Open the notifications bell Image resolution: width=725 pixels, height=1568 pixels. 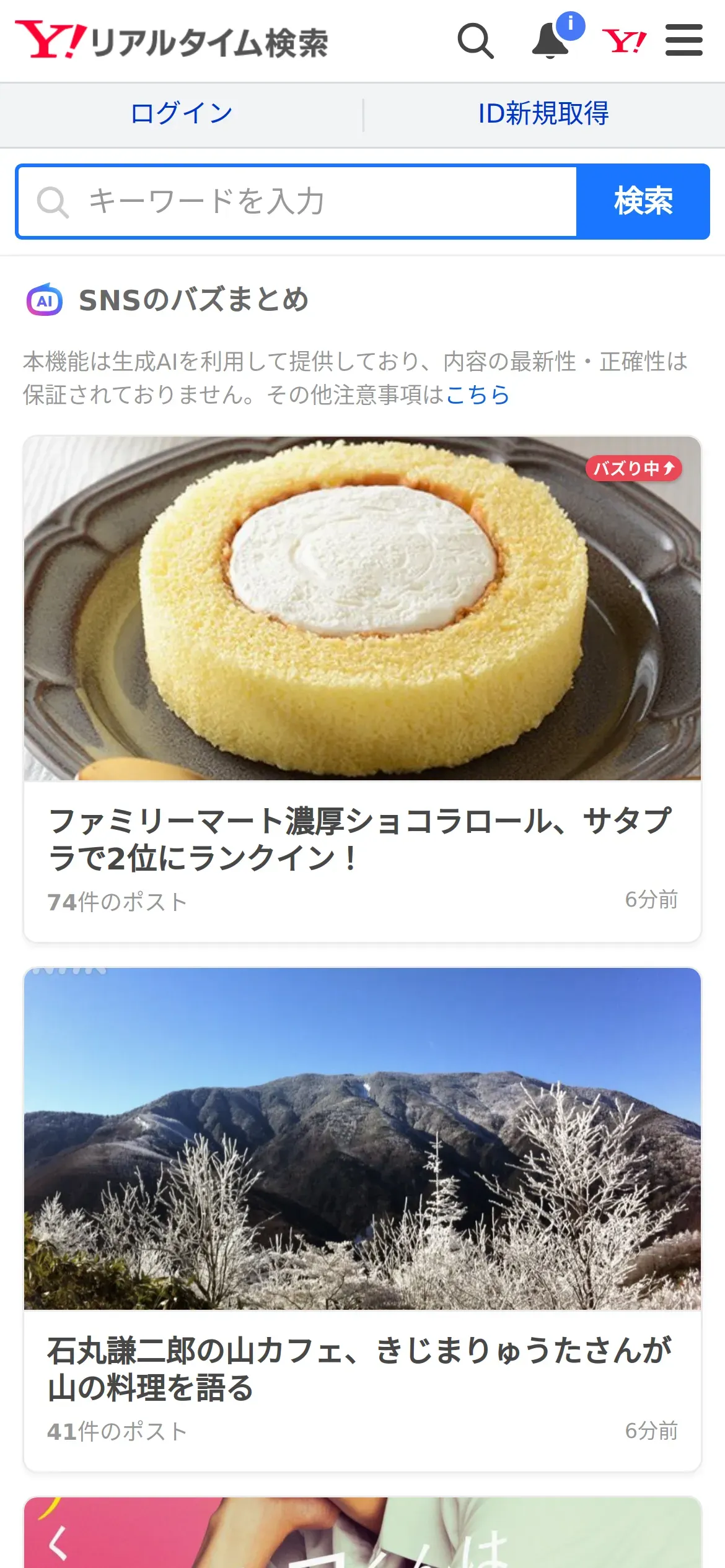coord(551,41)
